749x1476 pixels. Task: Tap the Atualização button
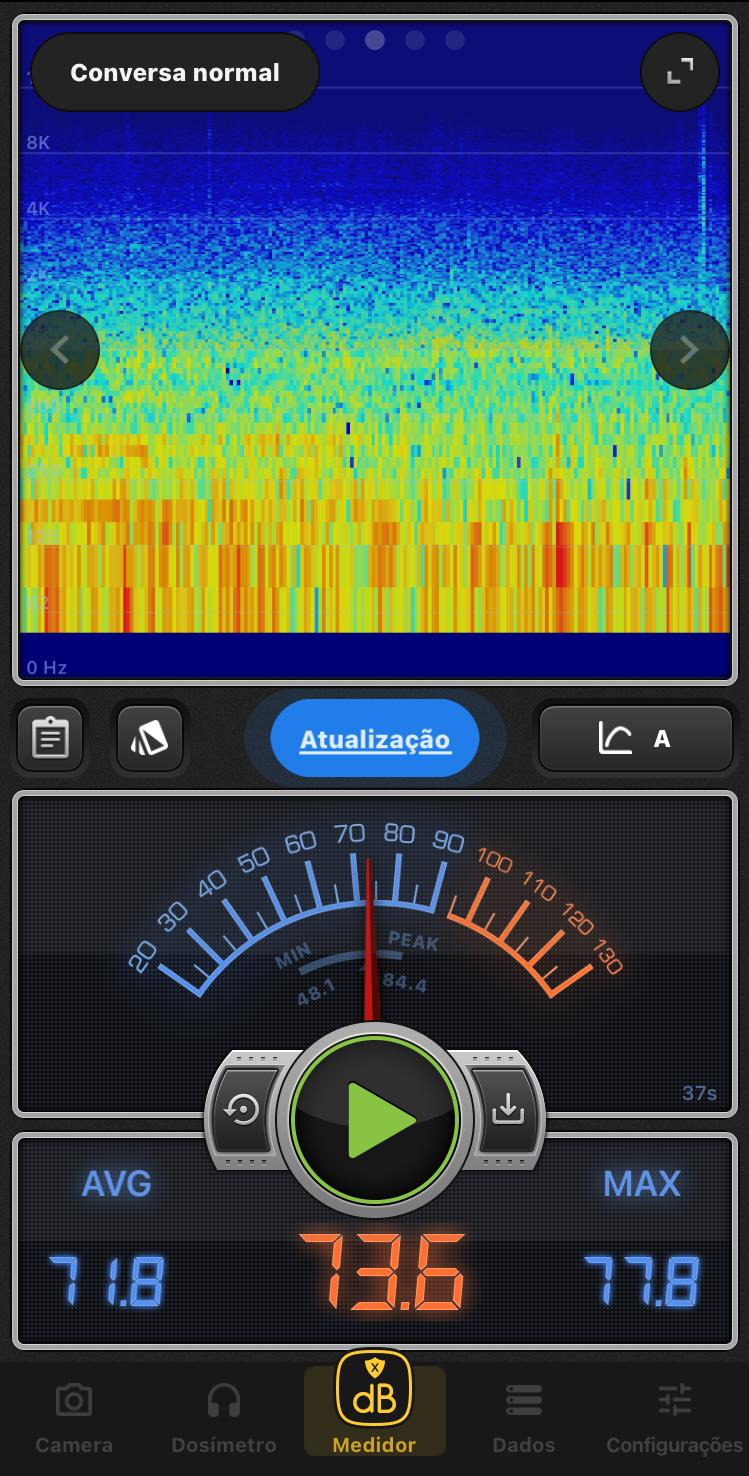coord(375,740)
